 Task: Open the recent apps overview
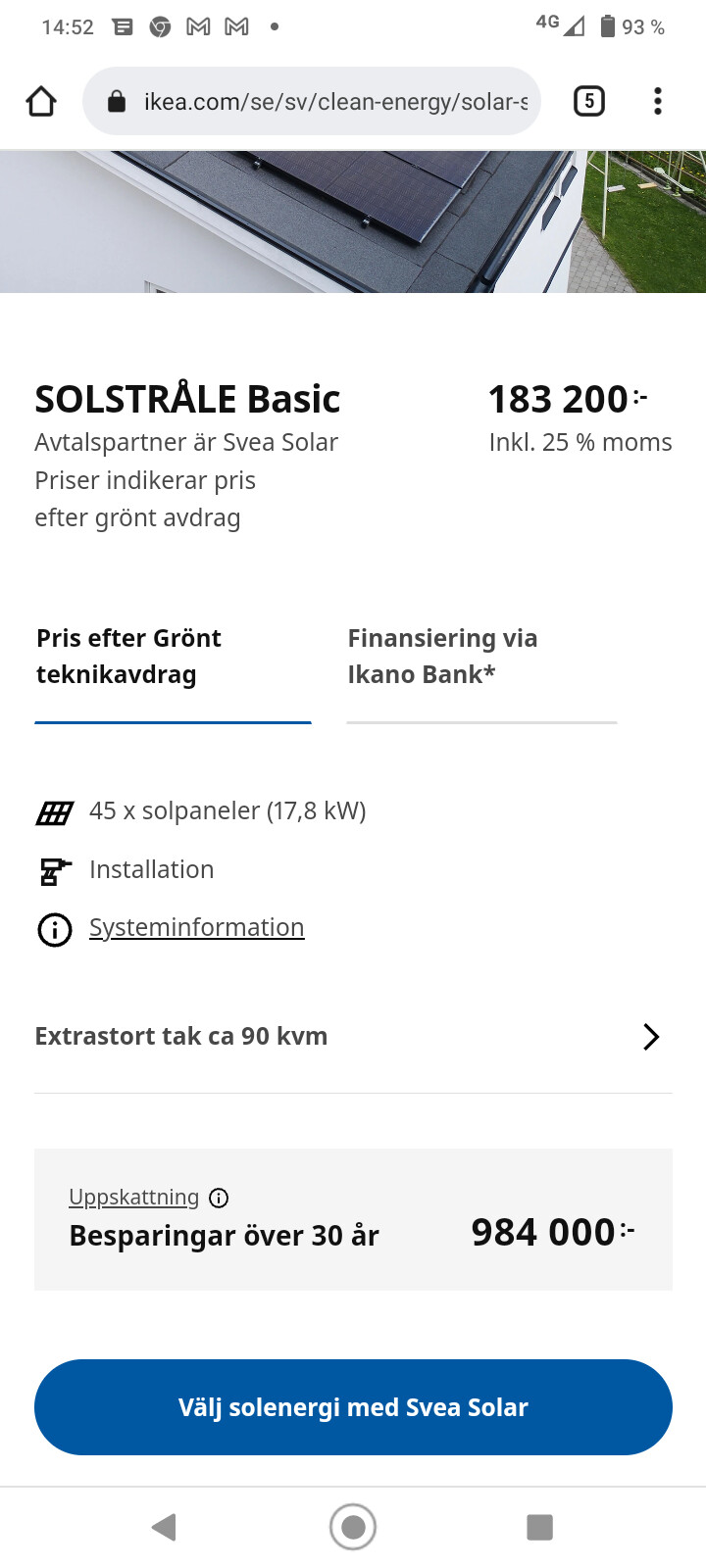point(539,1527)
